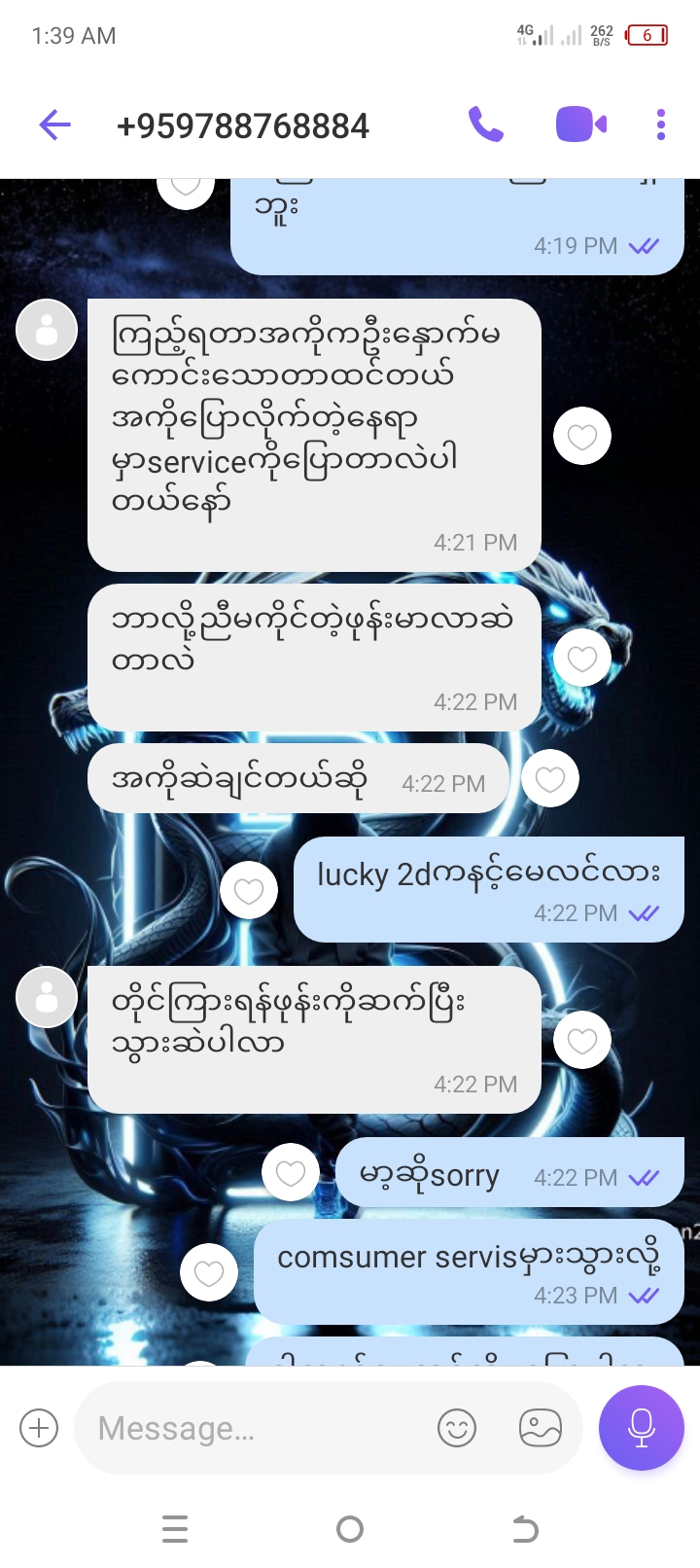Open the three-dot overflow menu
700x1568 pixels.
[x=661, y=125]
